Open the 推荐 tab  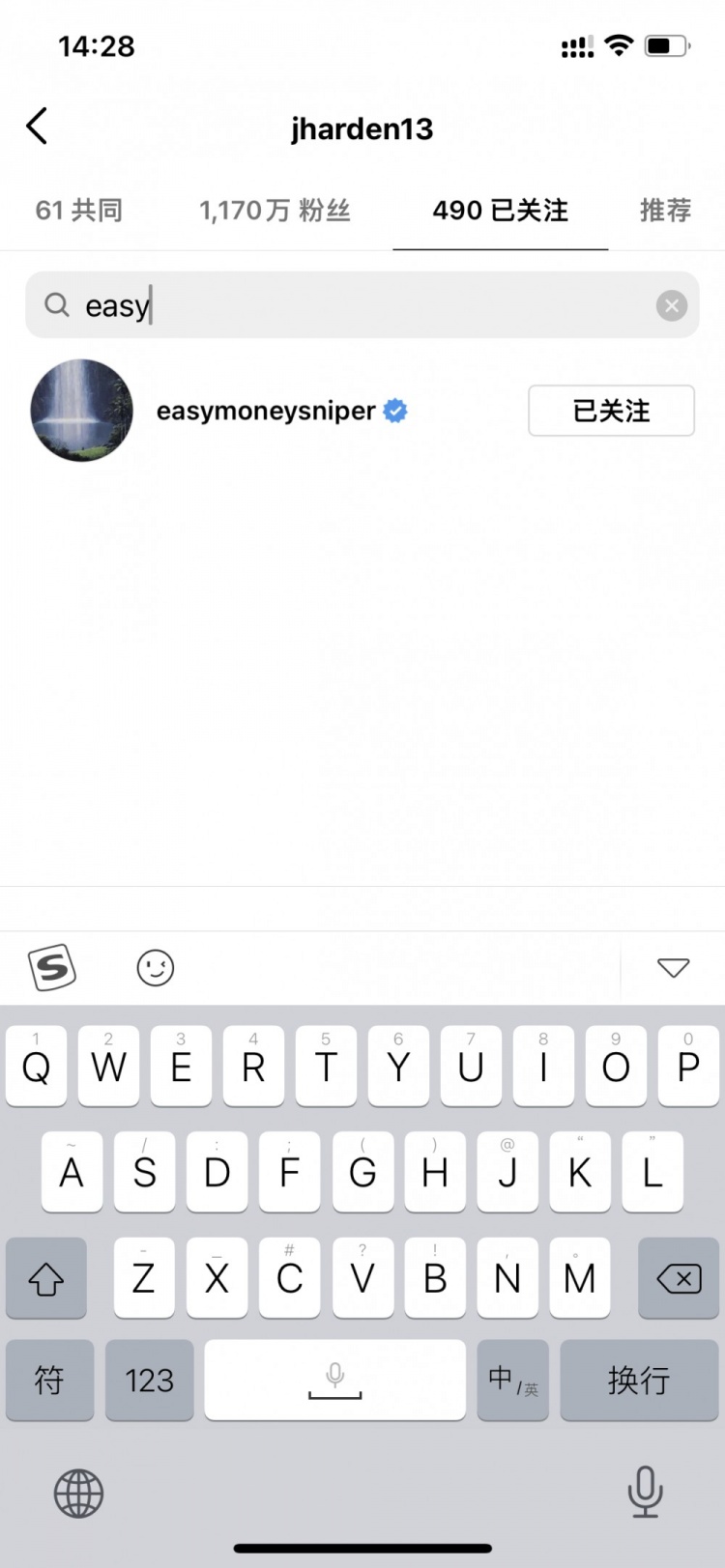pos(665,211)
